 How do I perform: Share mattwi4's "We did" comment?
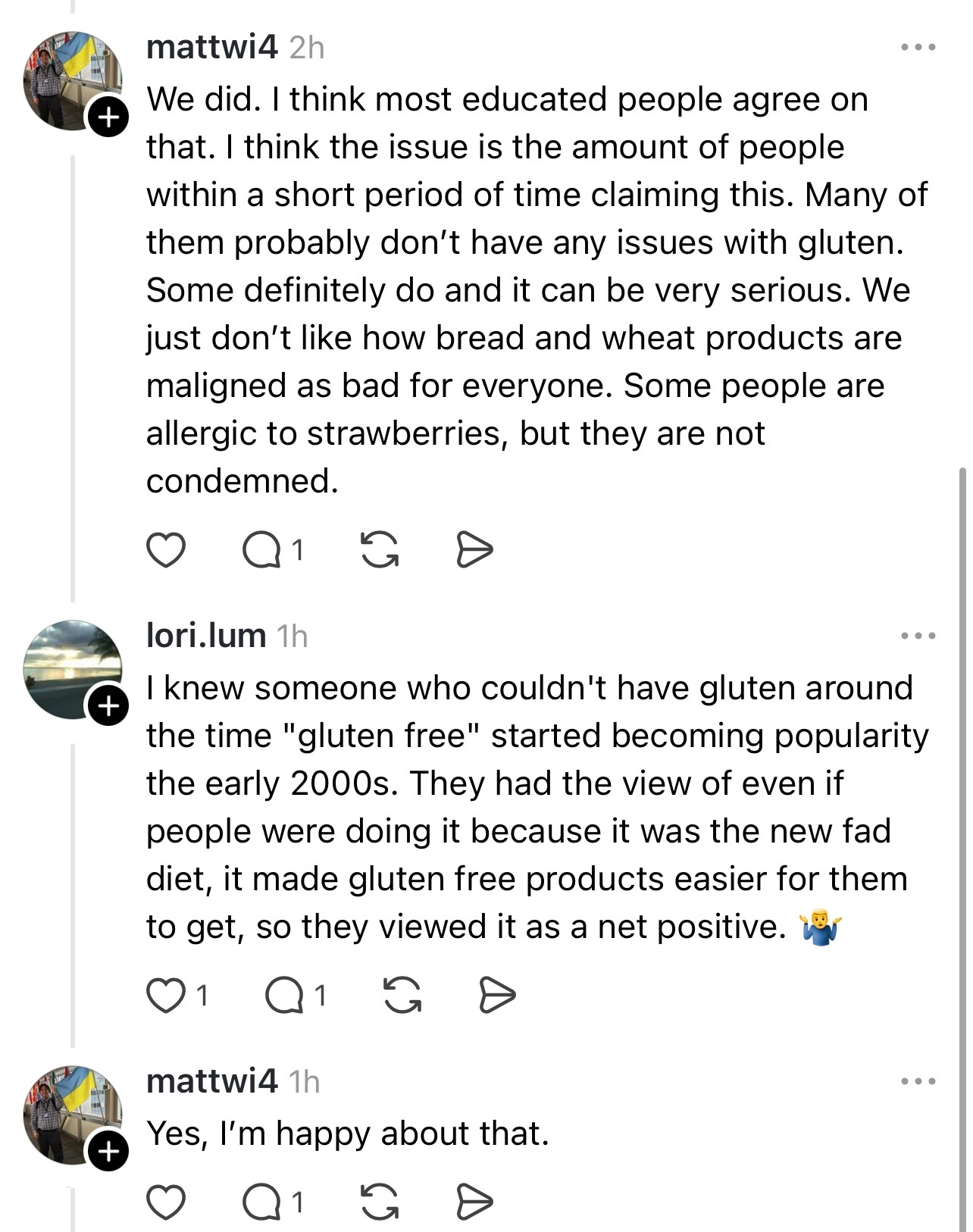point(475,549)
